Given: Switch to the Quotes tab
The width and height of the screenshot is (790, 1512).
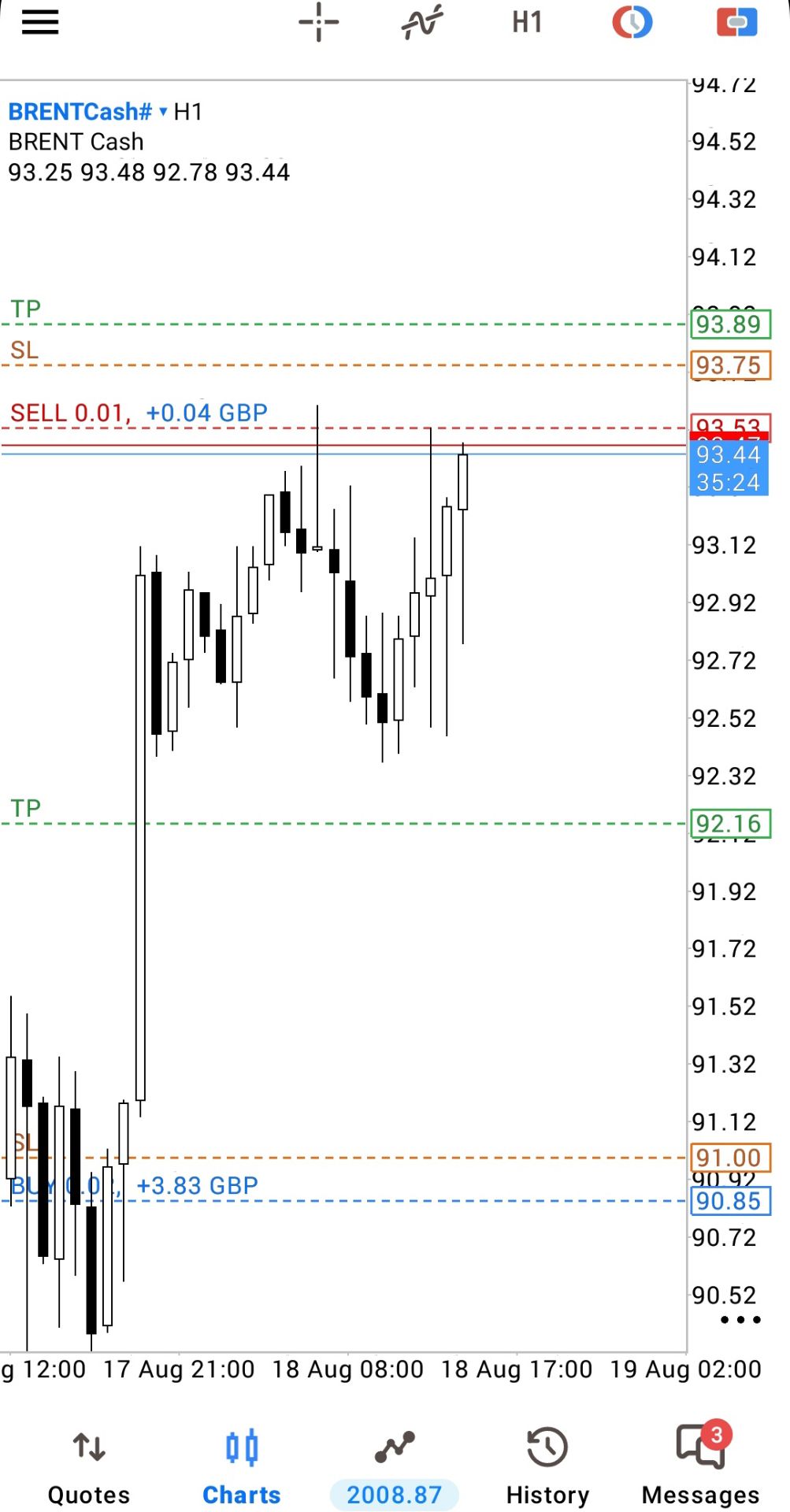Looking at the screenshot, I should 89,1466.
